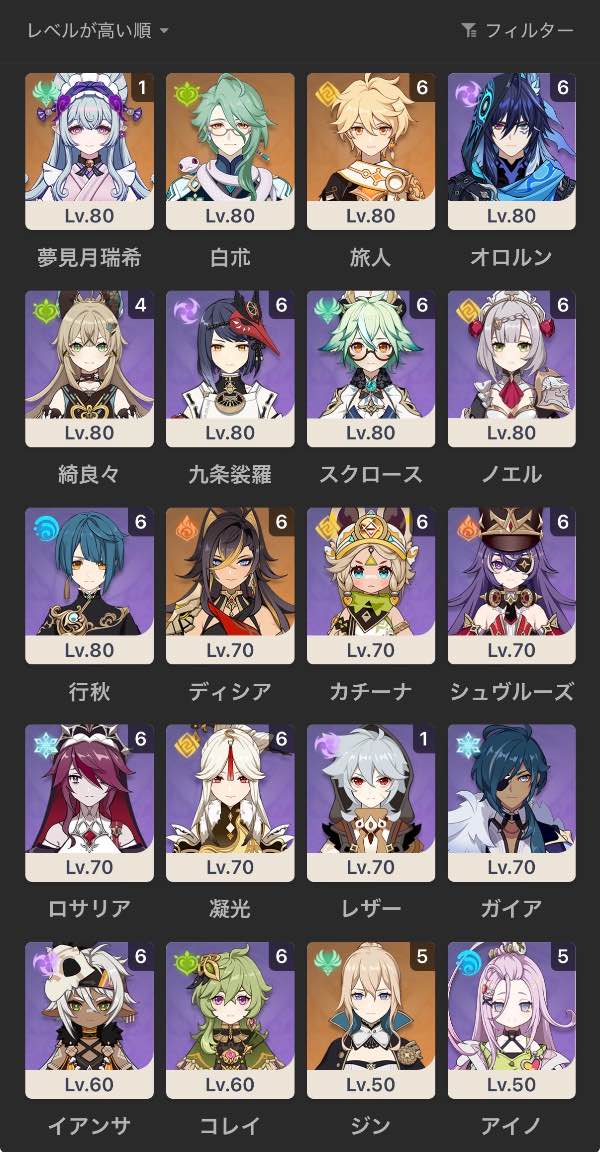The width and height of the screenshot is (600, 1152).
Task: Tap the ディシア character card
Action: pyautogui.click(x=230, y=585)
